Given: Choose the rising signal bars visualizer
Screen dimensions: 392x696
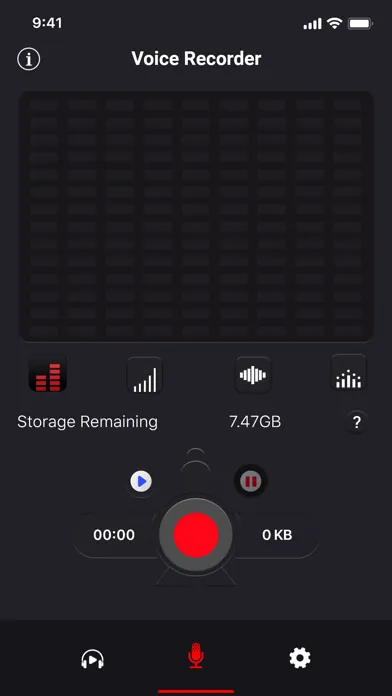Looking at the screenshot, I should point(145,376).
